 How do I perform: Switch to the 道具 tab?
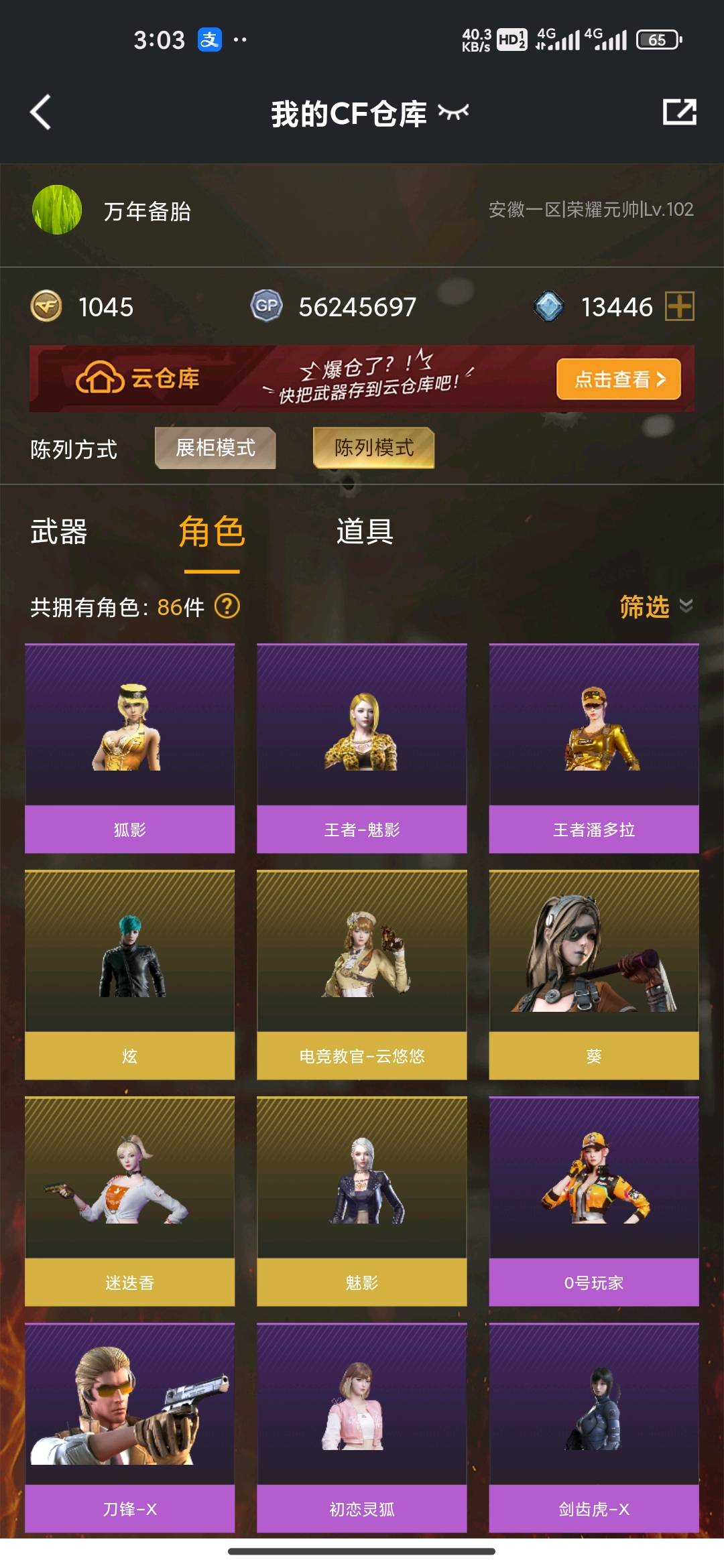[365, 531]
